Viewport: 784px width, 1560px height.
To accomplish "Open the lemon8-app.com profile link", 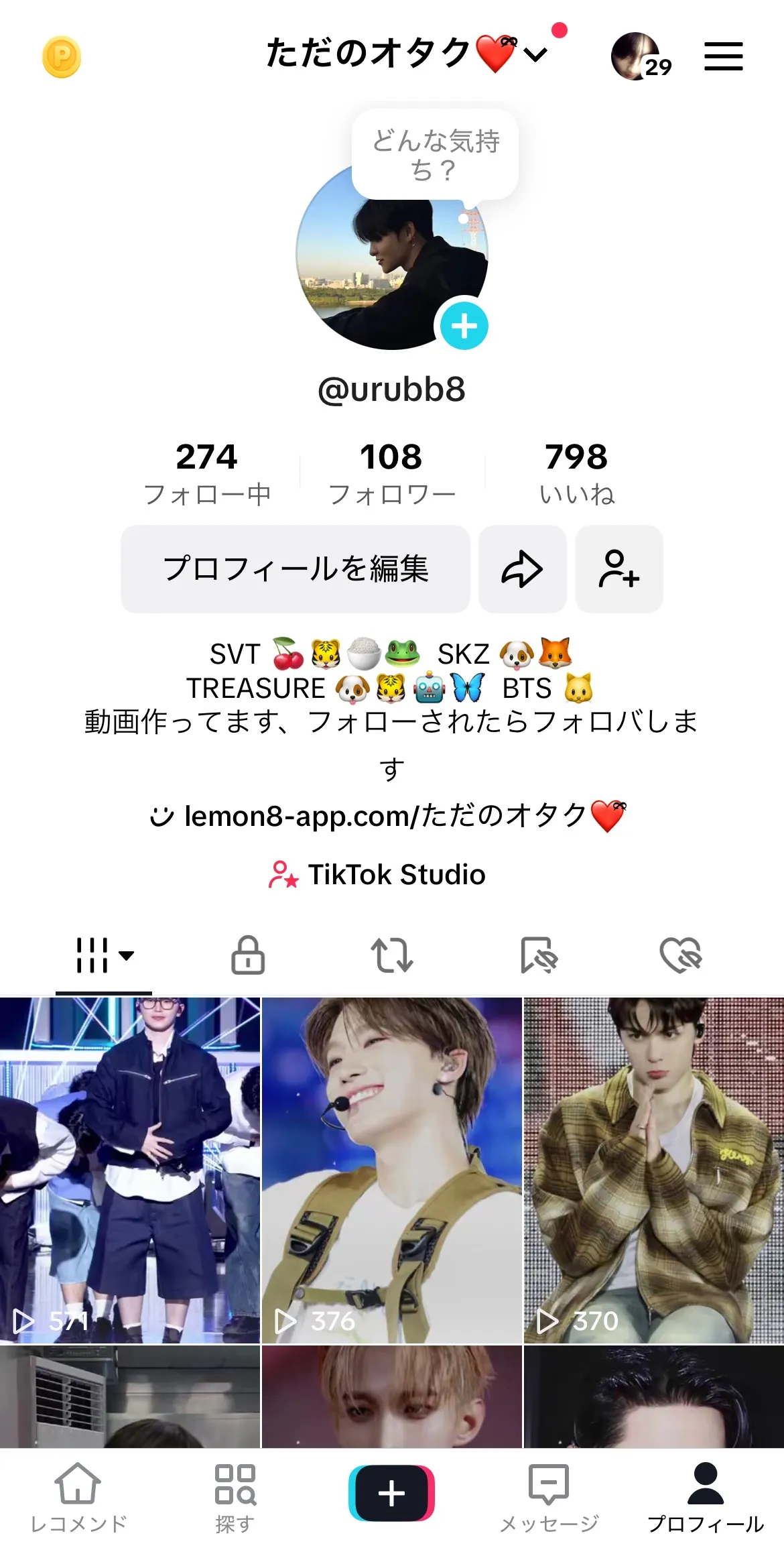I will click(389, 816).
